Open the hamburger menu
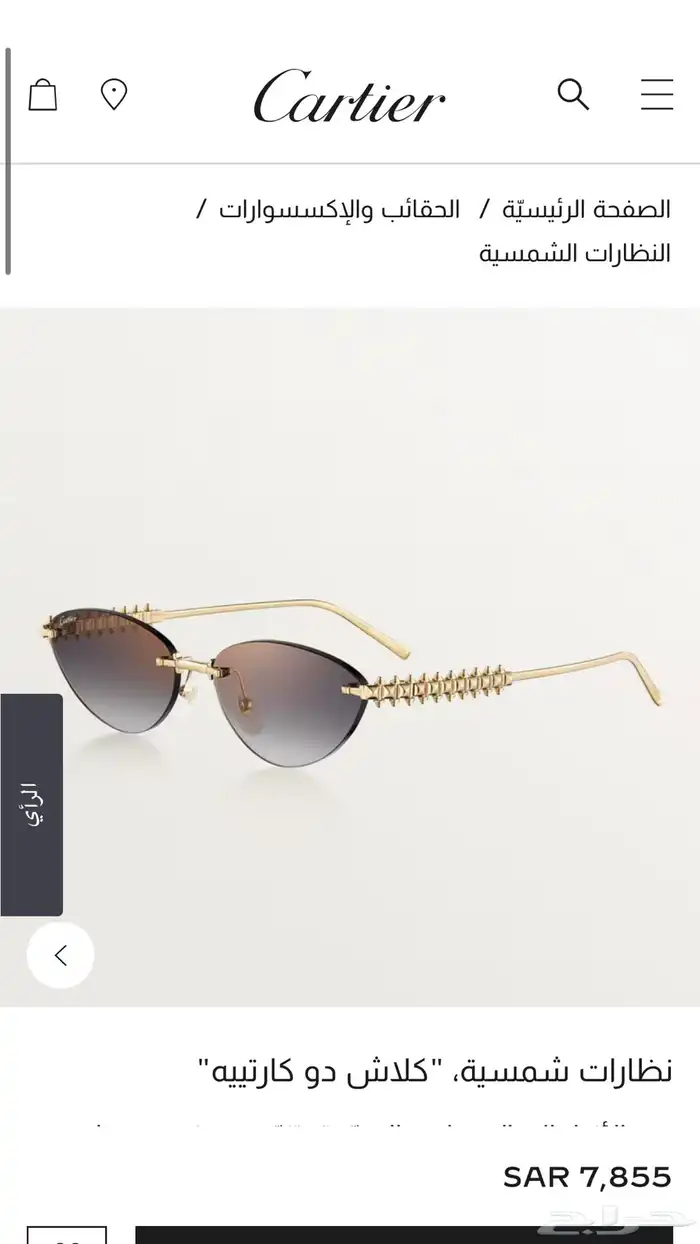Screen dimensions: 700x1244 click(657, 94)
